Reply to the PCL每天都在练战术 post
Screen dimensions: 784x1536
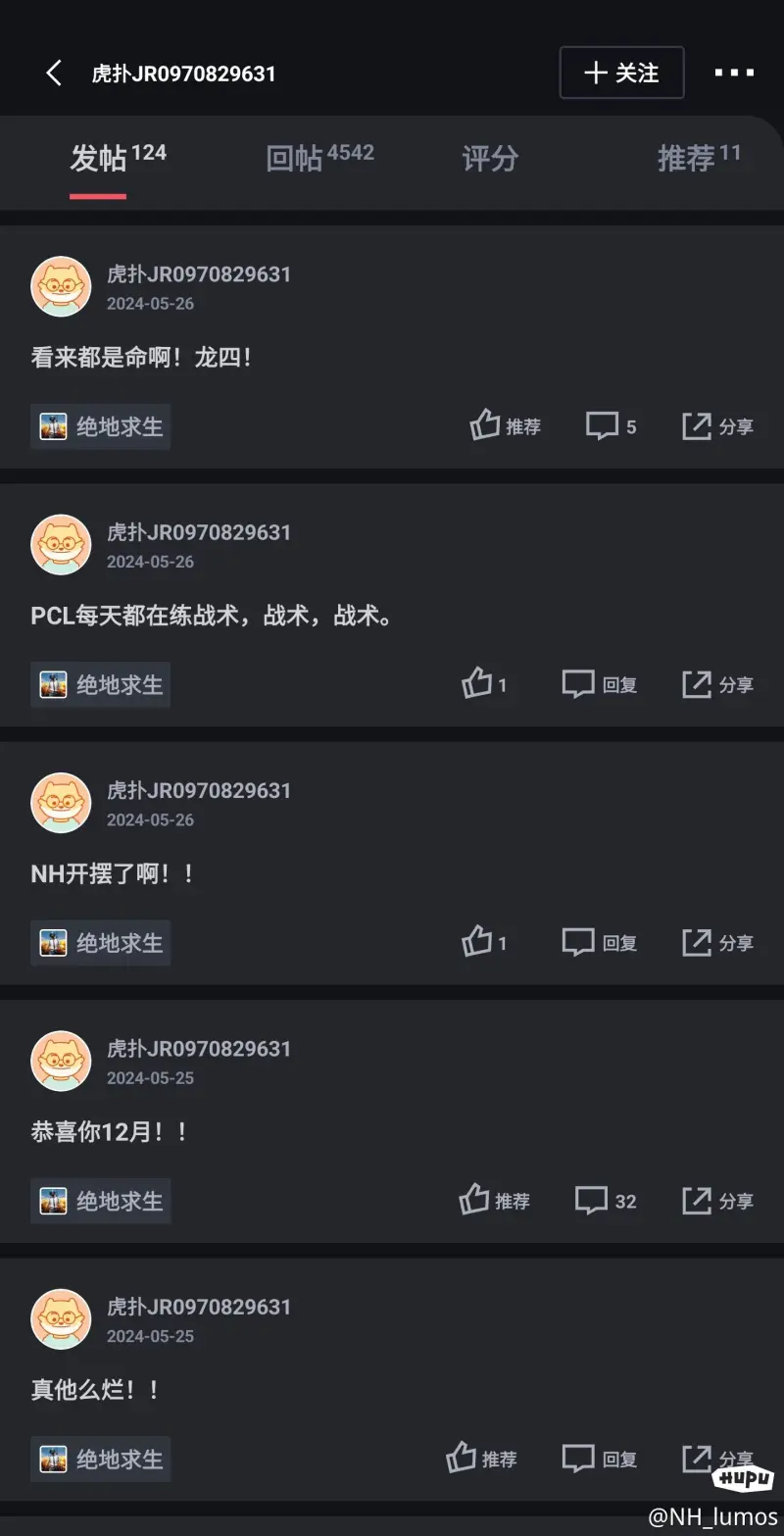pyautogui.click(x=600, y=684)
